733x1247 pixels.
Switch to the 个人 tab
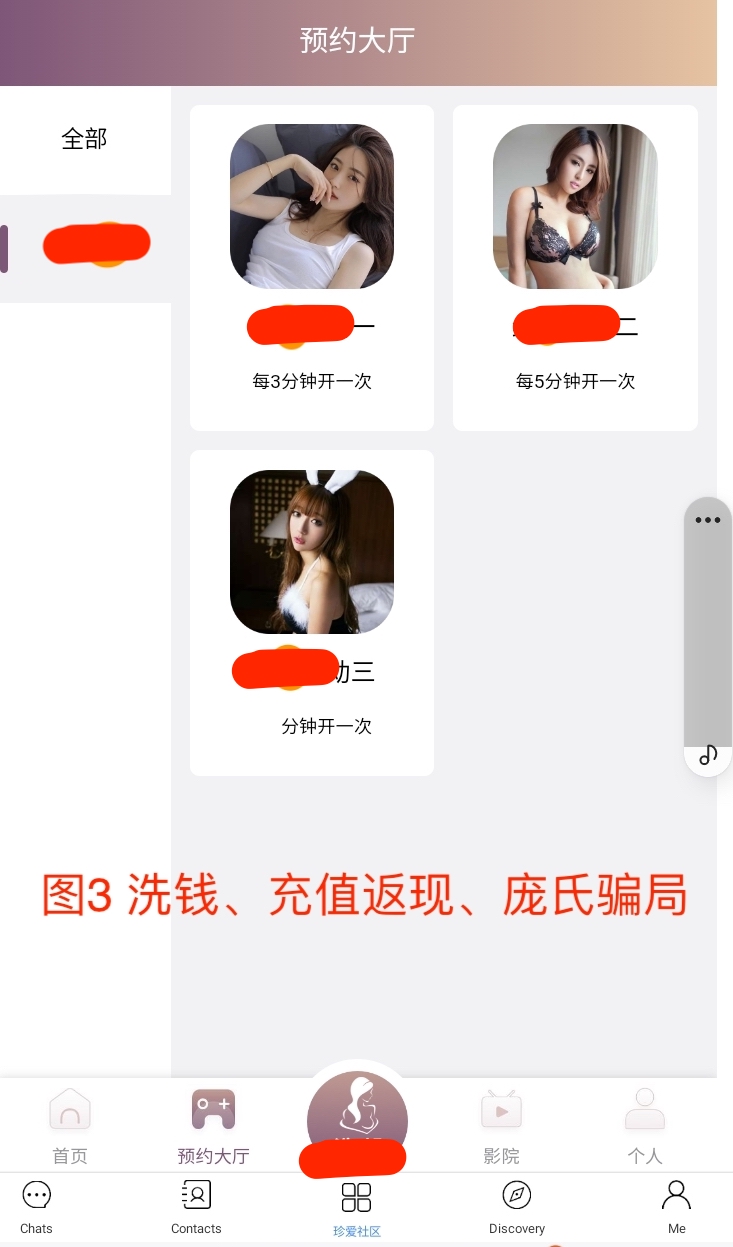point(645,1125)
